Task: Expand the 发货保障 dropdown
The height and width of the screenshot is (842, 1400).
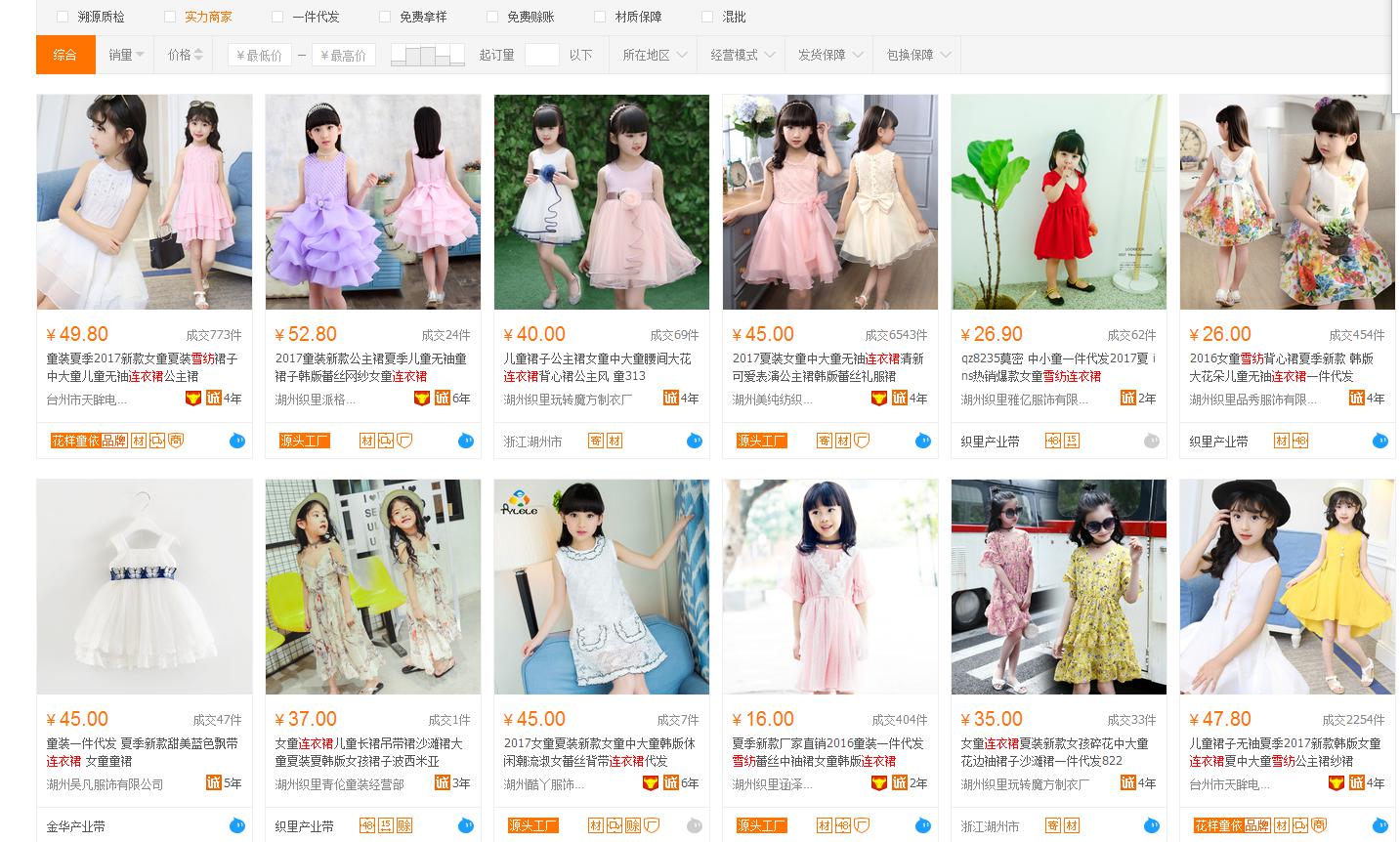Action: [829, 55]
